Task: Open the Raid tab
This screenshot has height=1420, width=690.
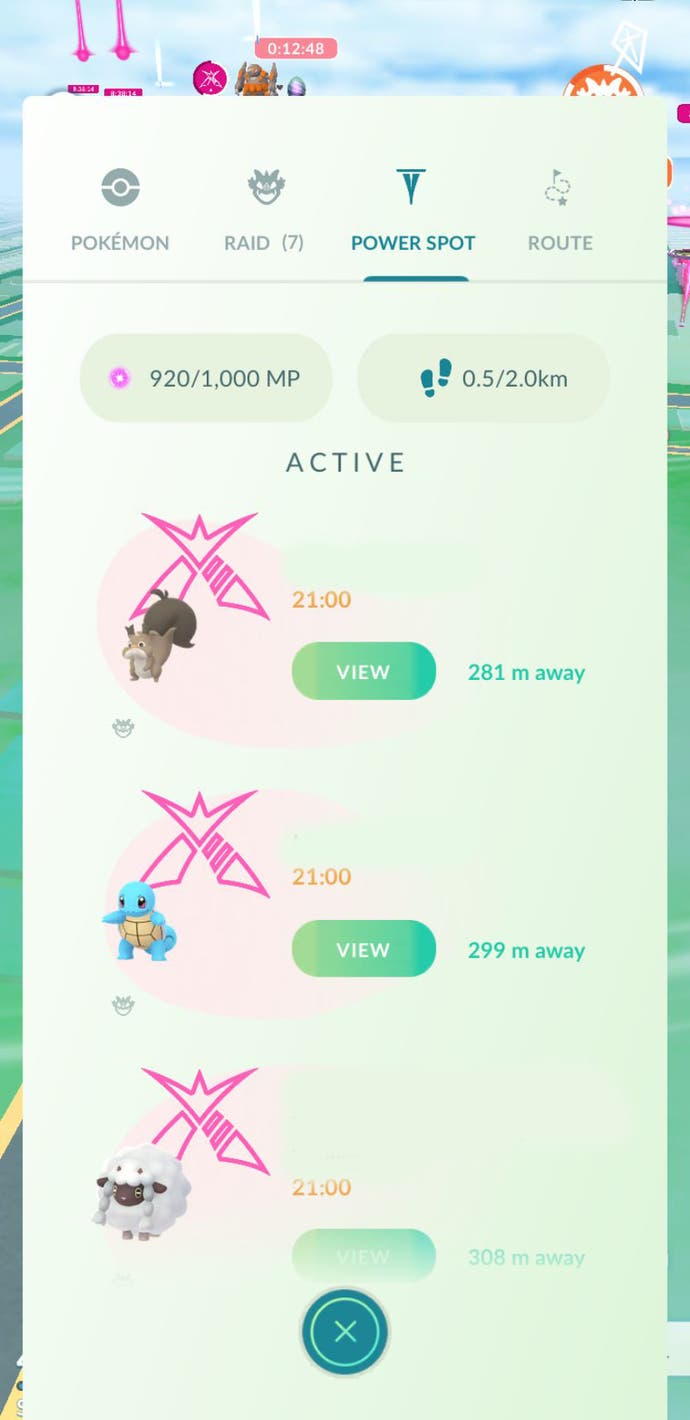Action: click(x=265, y=212)
